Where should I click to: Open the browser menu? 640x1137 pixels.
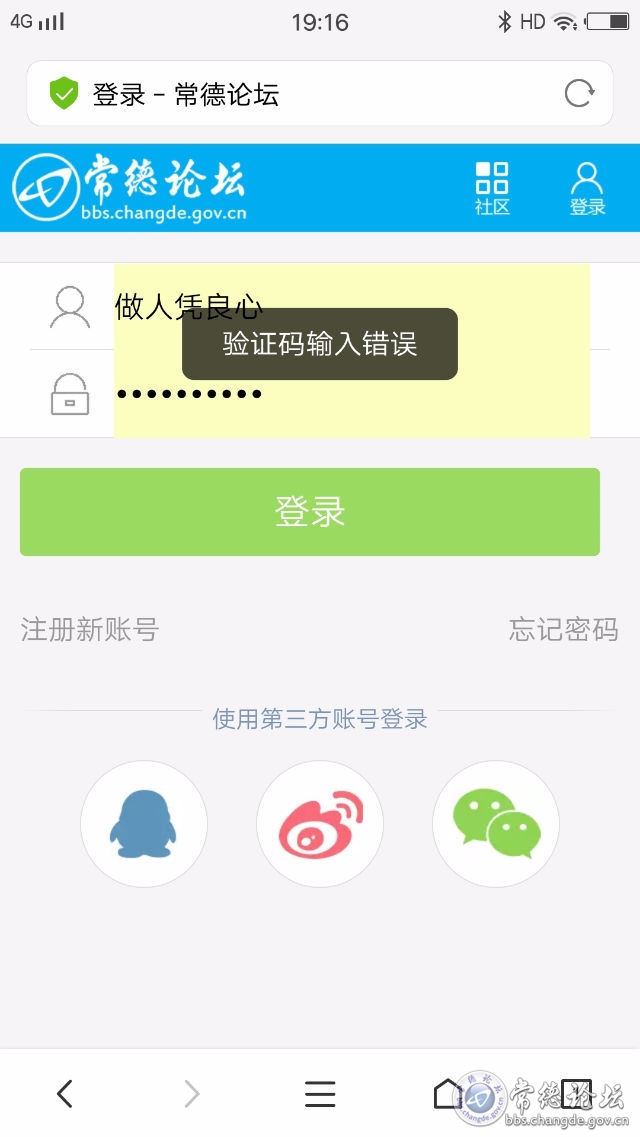[320, 1094]
